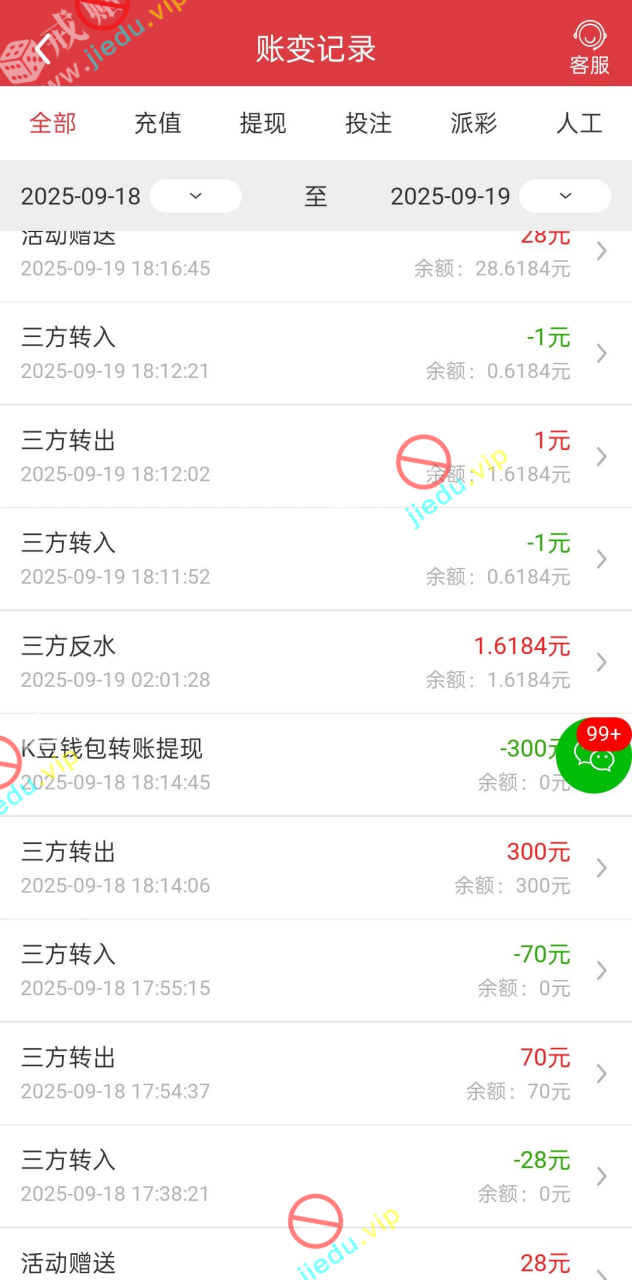Switch to the 投注 tab
The width and height of the screenshot is (632, 1280).
[x=368, y=123]
